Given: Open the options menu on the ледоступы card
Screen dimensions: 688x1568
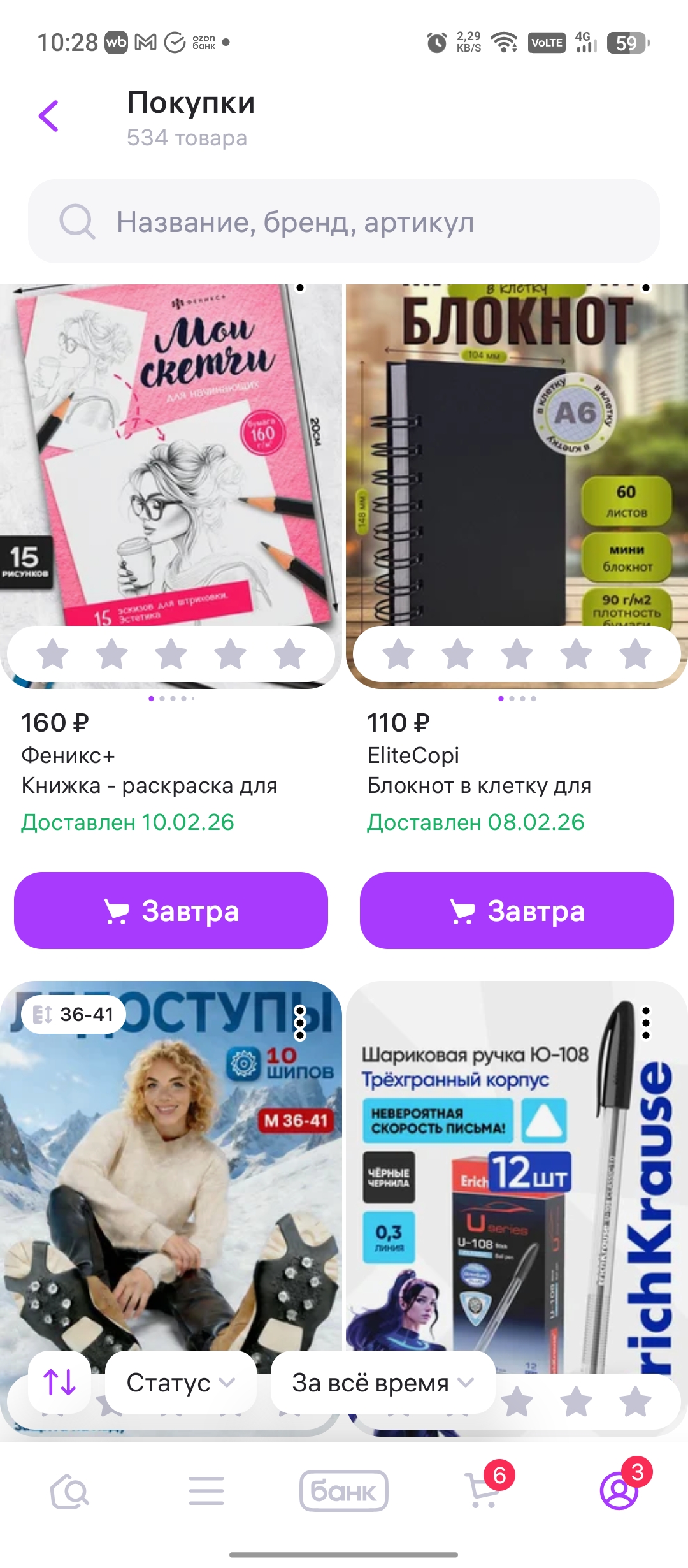Looking at the screenshot, I should [x=300, y=1024].
